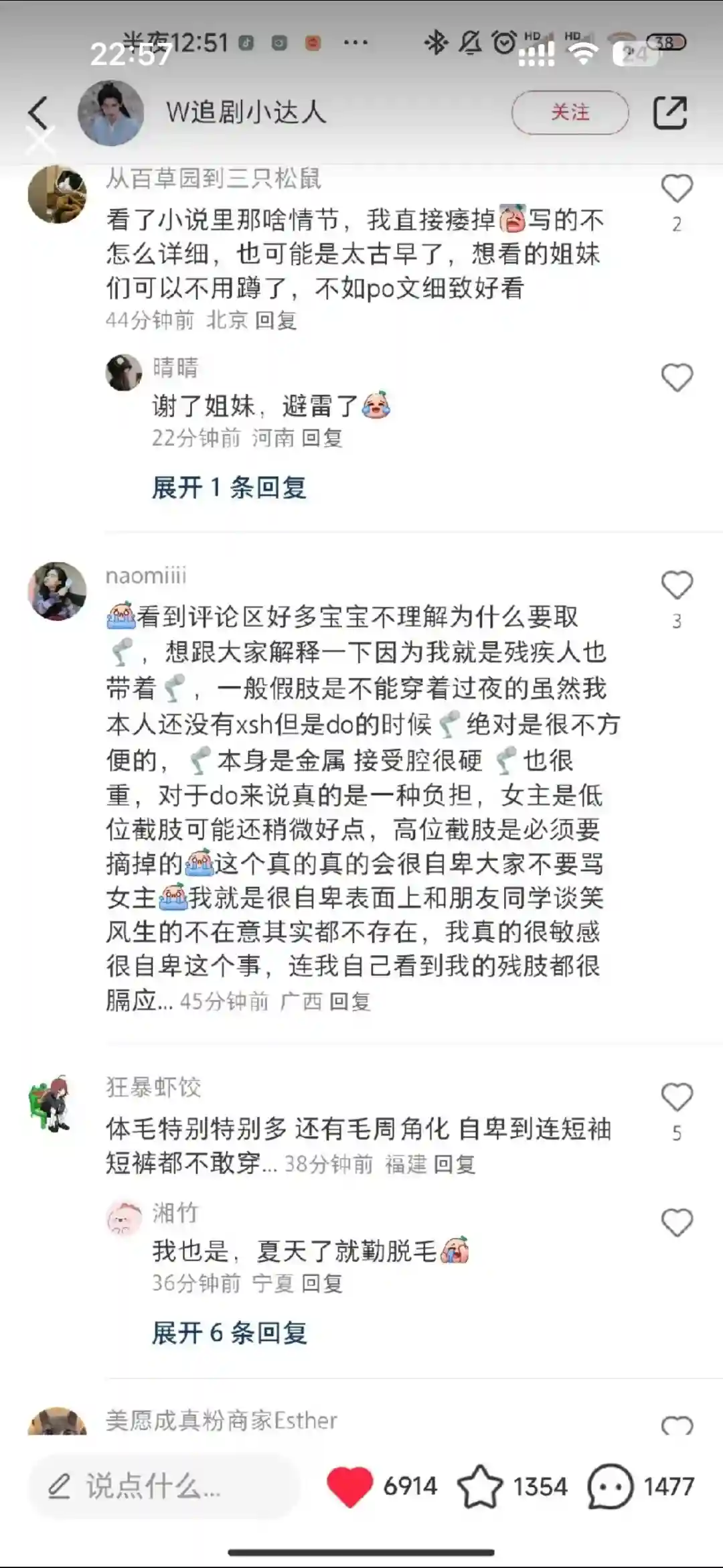The width and height of the screenshot is (723, 1568).
Task: Reply to 湘竹's comment
Action: [322, 1283]
